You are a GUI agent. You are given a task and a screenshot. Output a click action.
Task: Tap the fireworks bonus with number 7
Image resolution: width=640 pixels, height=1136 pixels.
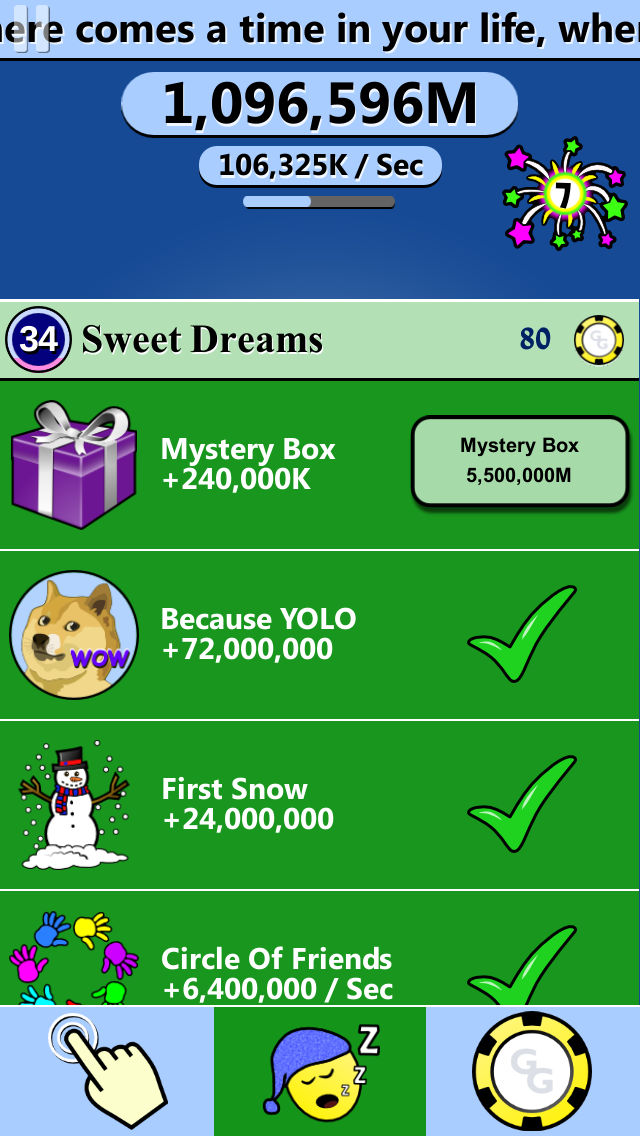tap(564, 193)
